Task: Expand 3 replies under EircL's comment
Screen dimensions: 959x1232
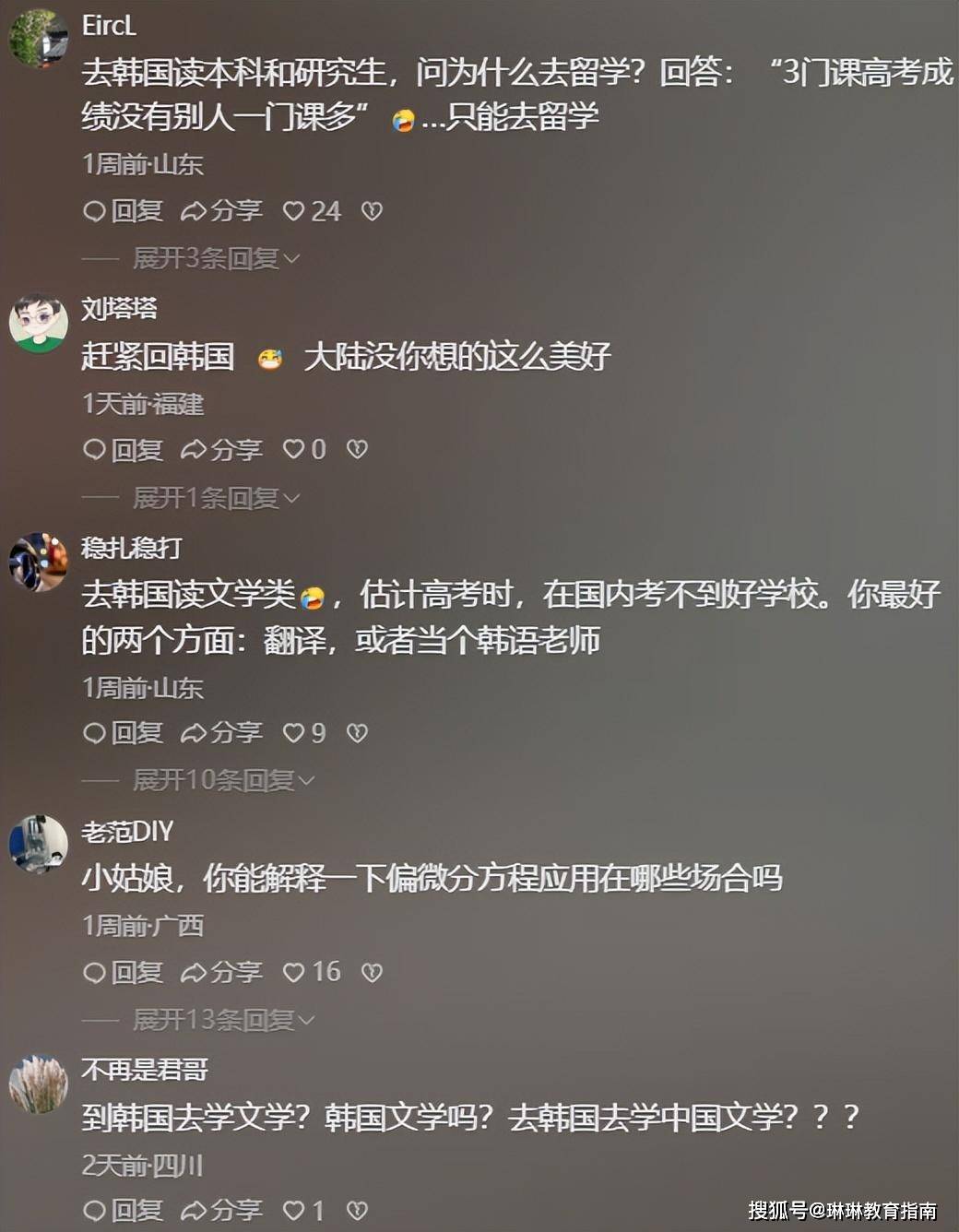Action: click(216, 259)
